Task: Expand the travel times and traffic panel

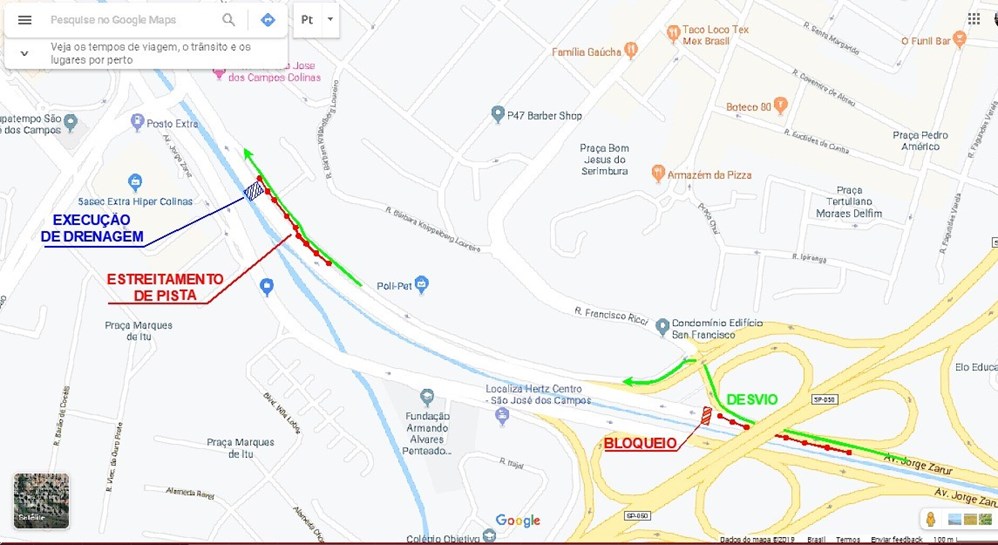Action: 25,53
